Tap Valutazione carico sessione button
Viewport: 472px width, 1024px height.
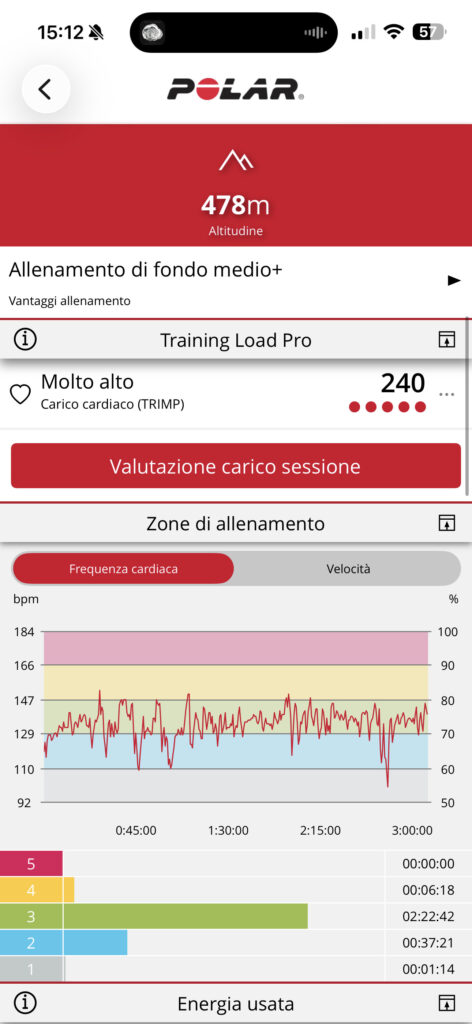pyautogui.click(x=236, y=466)
